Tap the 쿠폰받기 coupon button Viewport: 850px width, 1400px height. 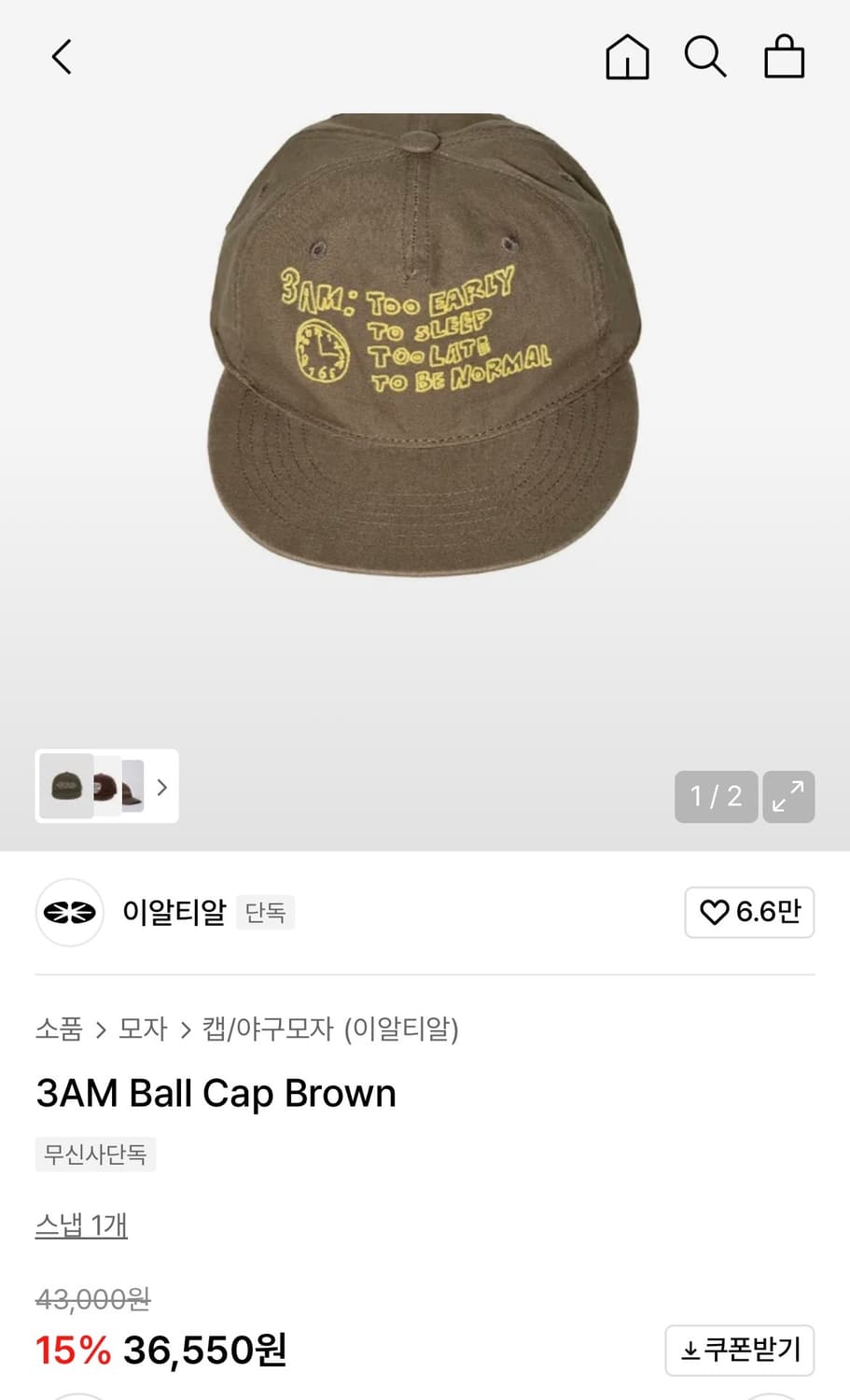point(739,1350)
